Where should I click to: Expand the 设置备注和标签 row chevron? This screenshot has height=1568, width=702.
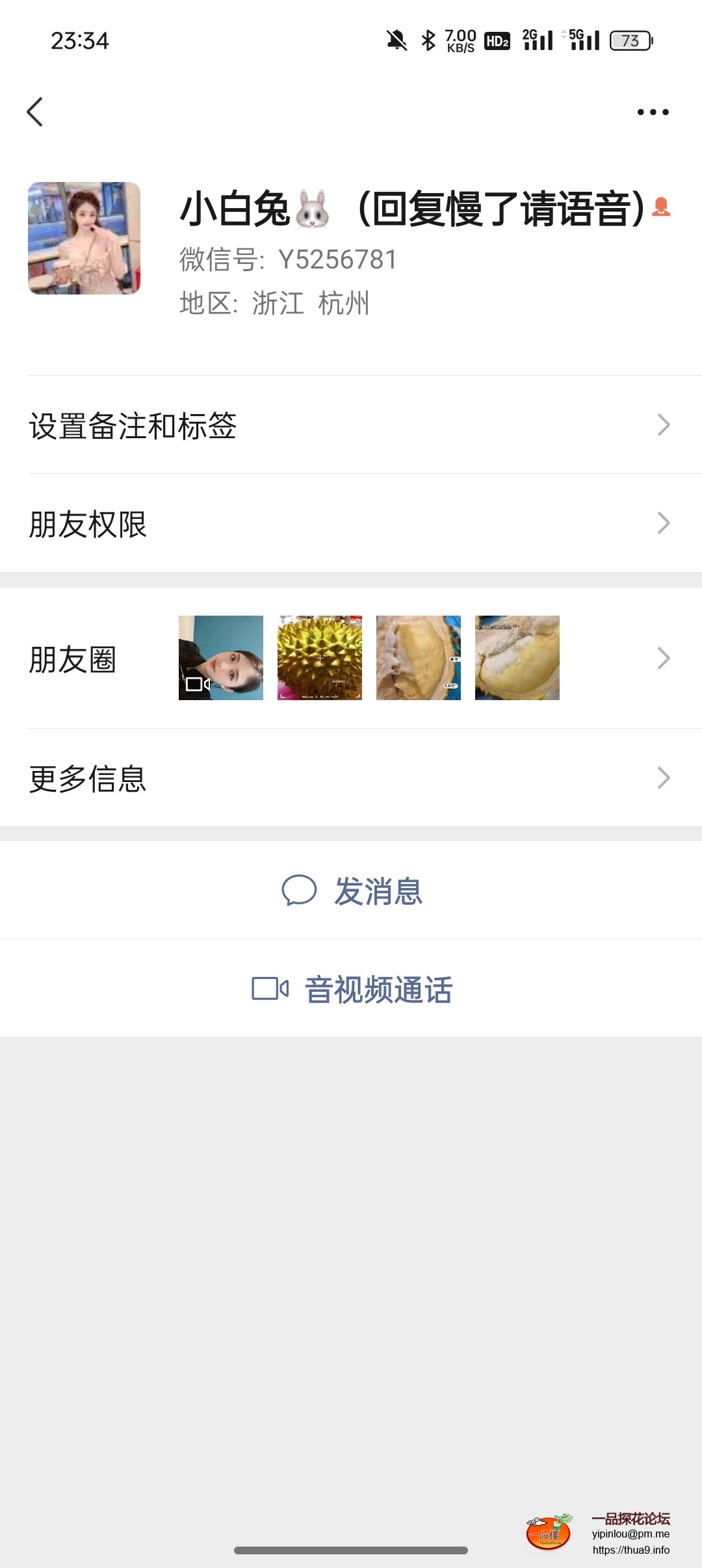coord(662,425)
